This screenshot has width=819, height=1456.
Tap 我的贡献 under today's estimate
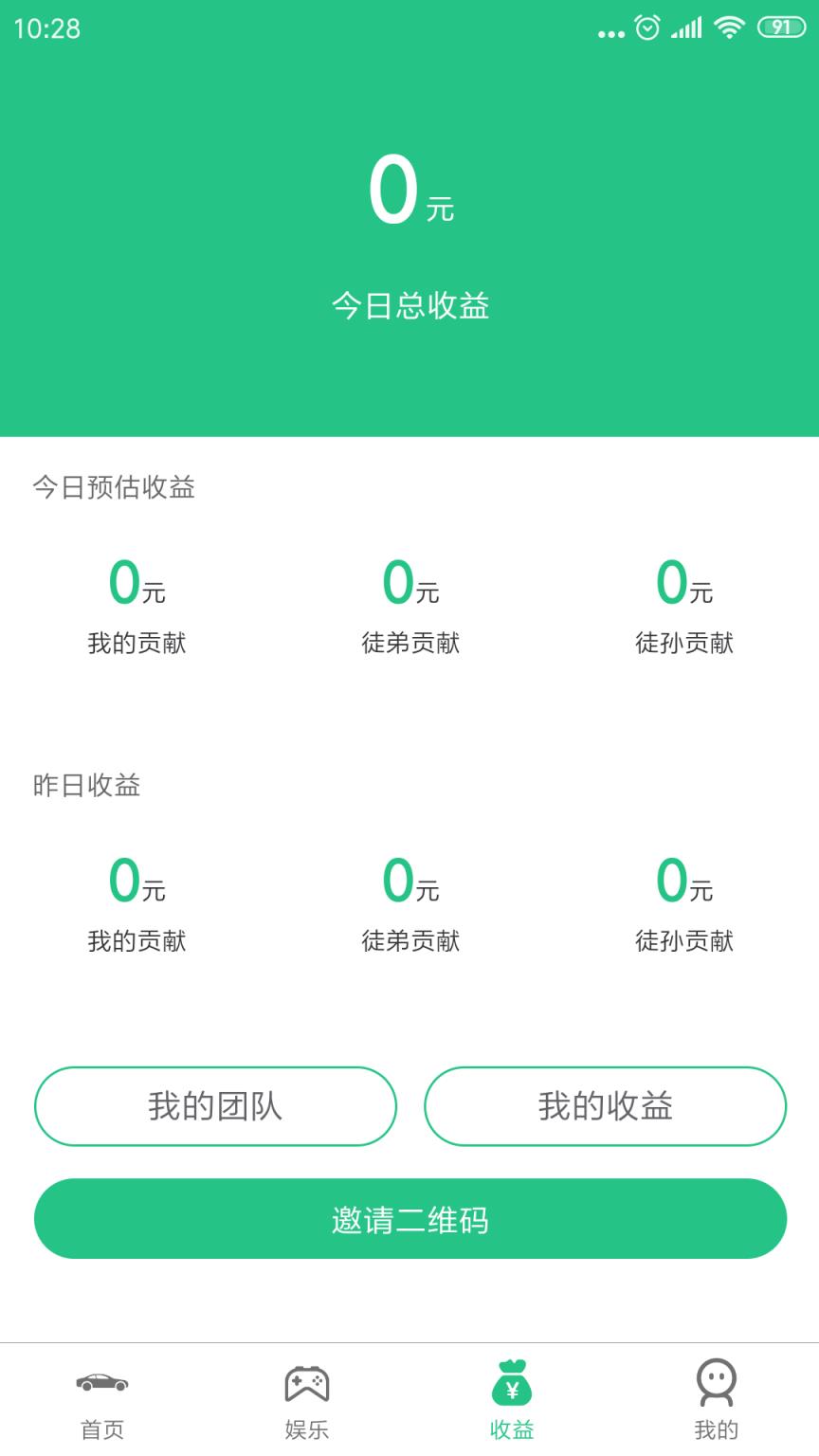pyautogui.click(x=138, y=644)
